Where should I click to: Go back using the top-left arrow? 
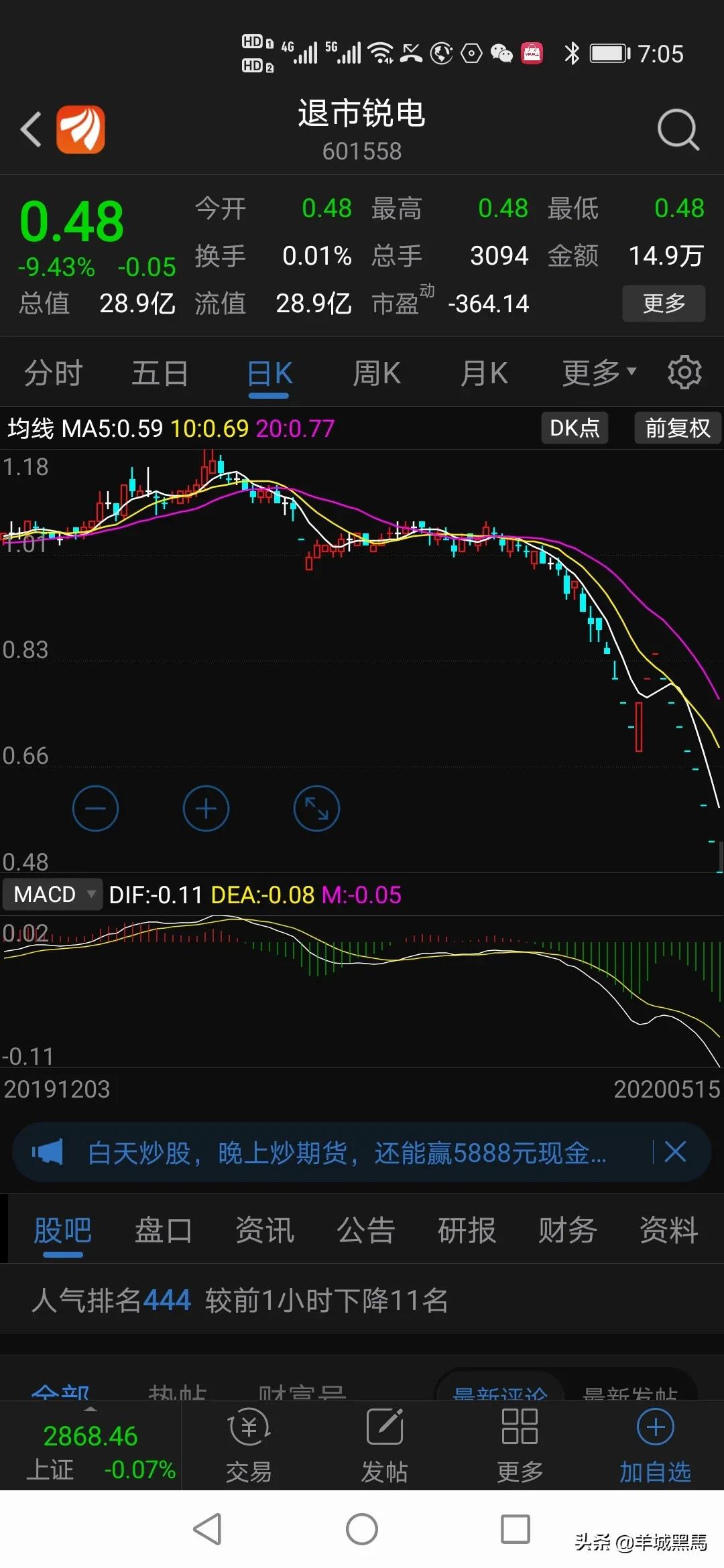[x=31, y=129]
